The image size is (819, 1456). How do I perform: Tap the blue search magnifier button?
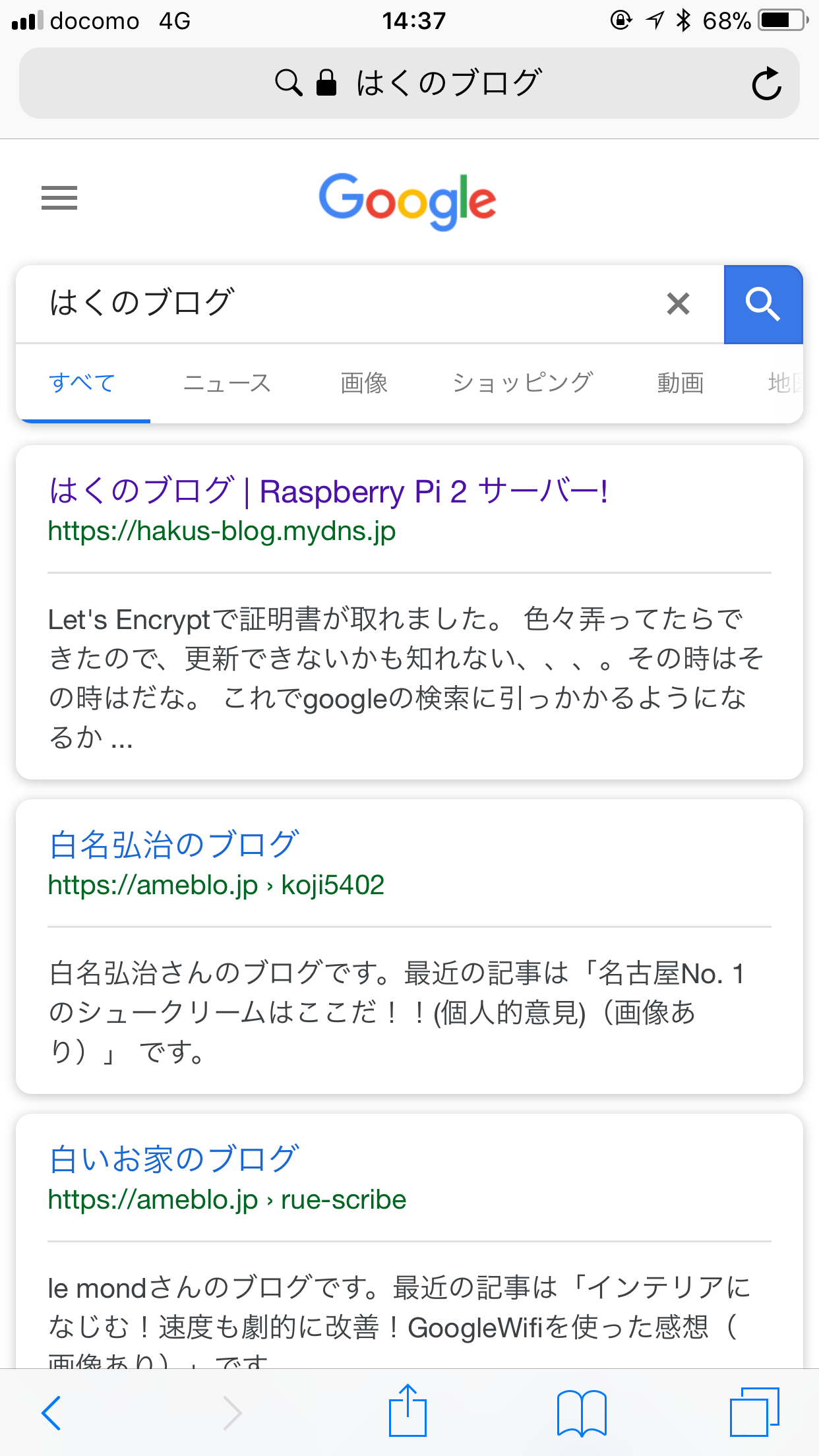pos(763,304)
